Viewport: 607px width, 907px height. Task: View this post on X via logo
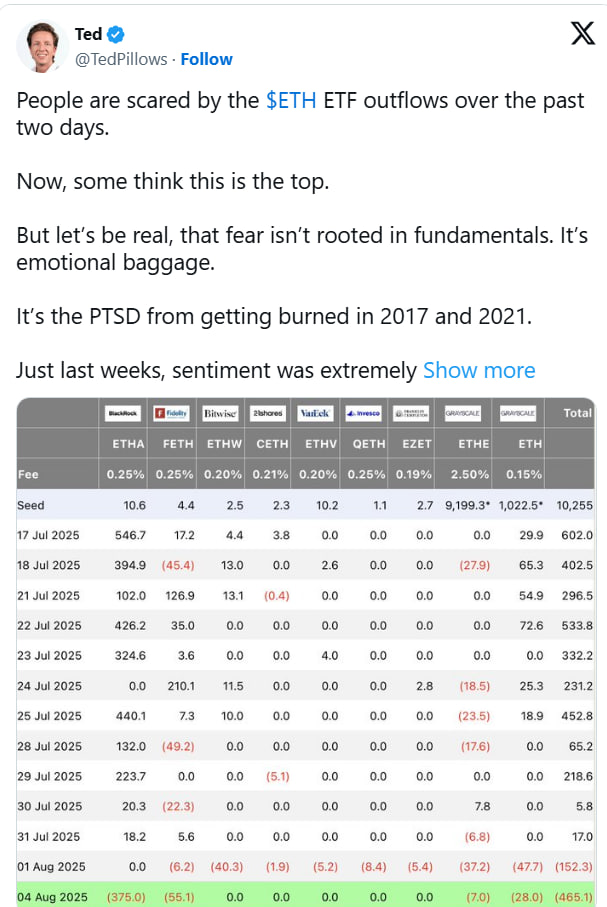581,34
